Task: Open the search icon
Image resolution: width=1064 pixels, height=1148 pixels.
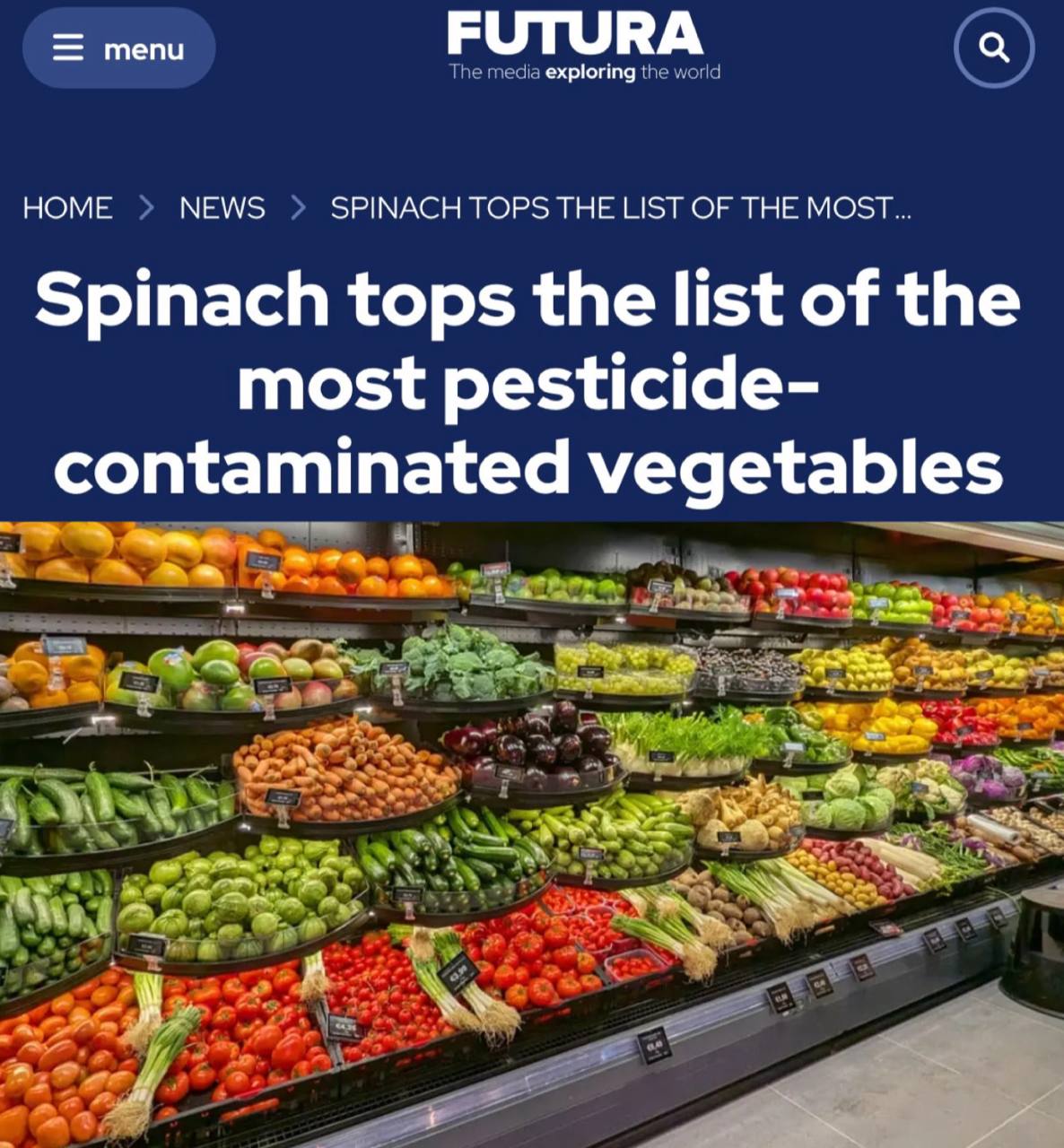Action: pos(993,48)
